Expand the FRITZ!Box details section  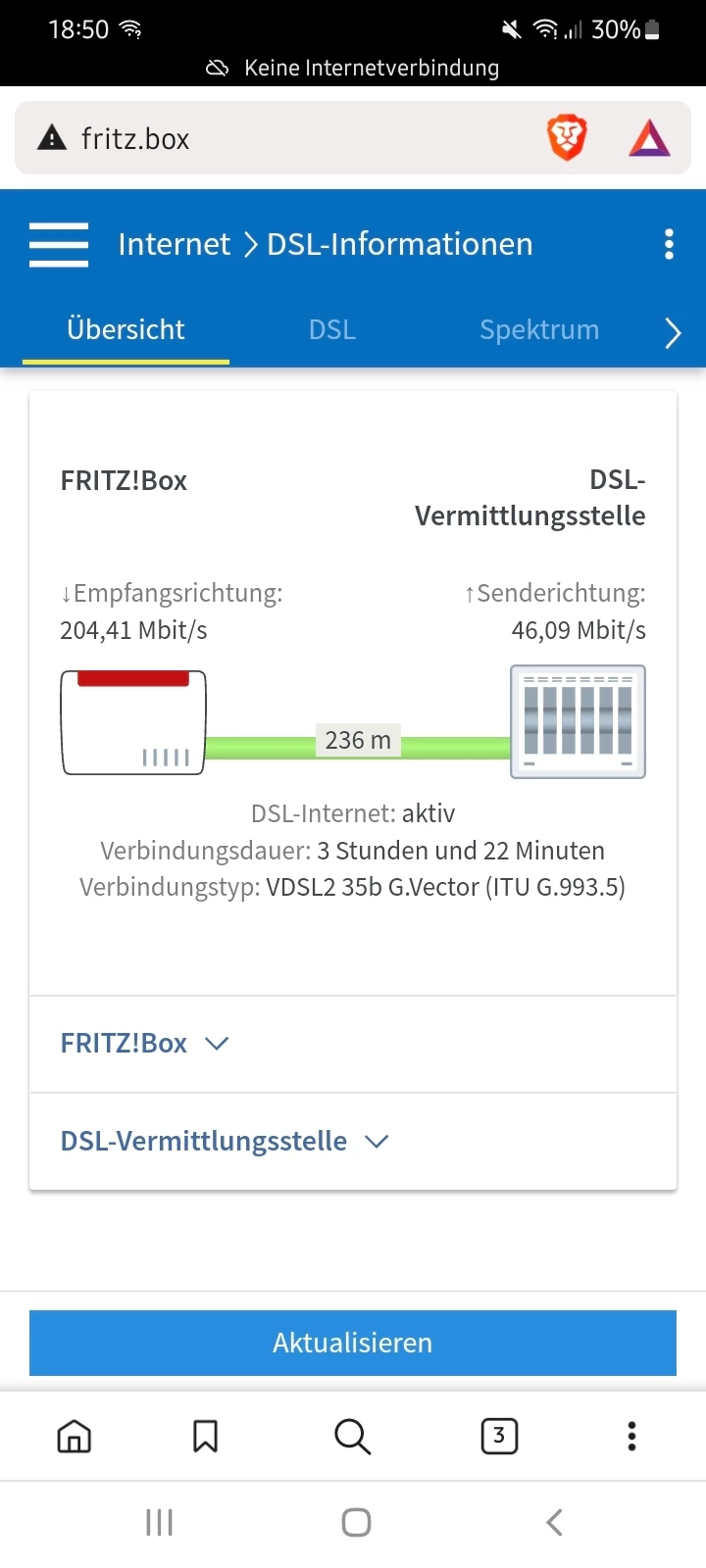144,1043
